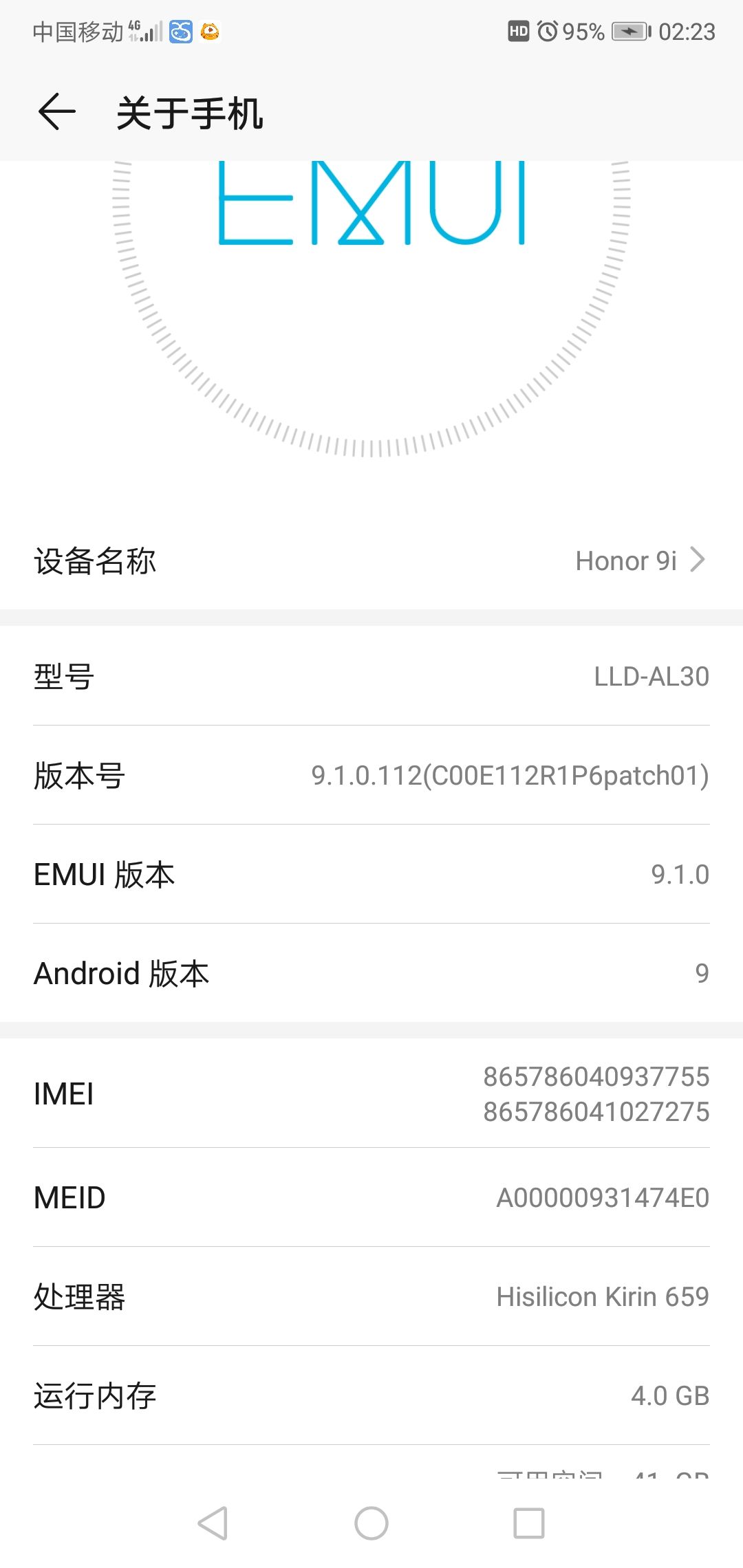This screenshot has height=1568, width=743.
Task: Tap the 版本号 row
Action: click(371, 775)
